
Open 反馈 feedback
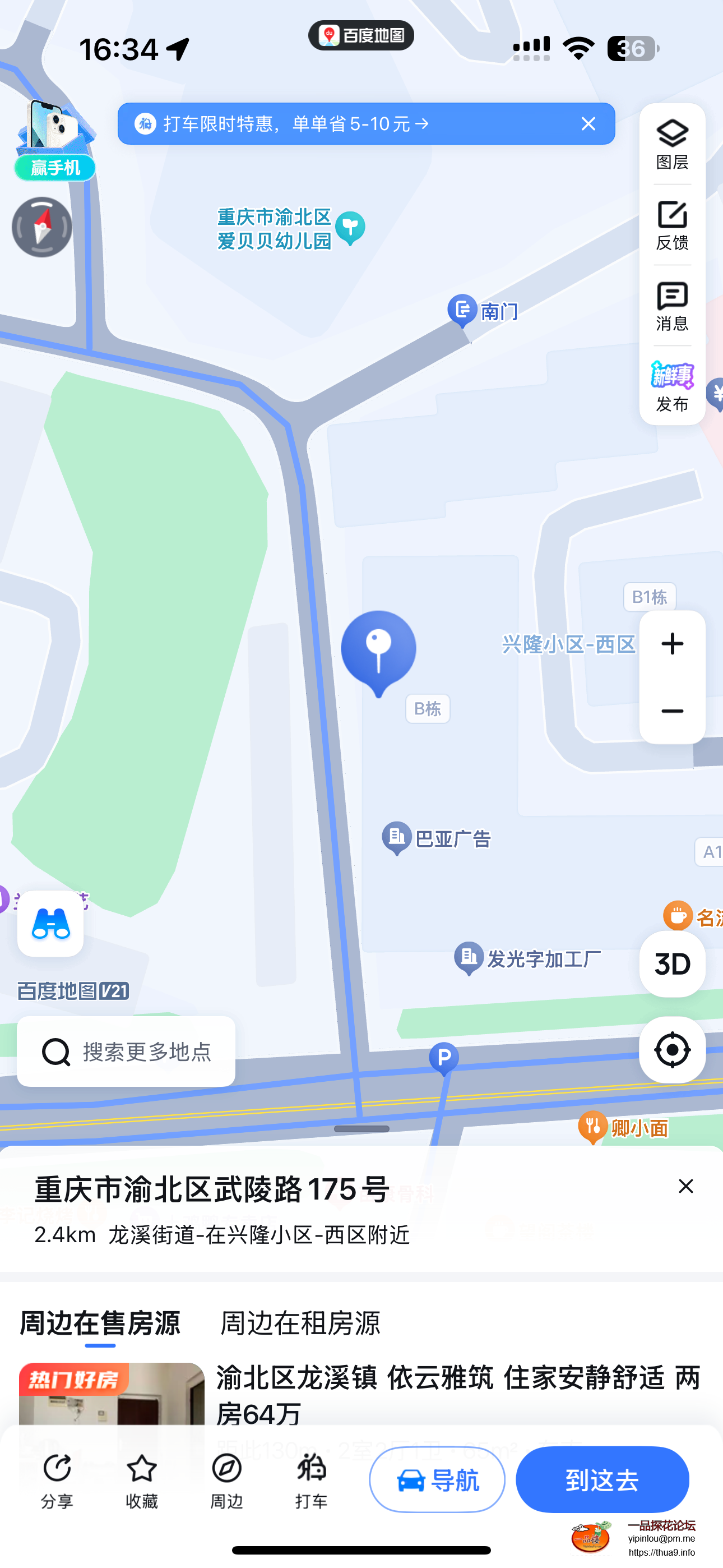click(x=672, y=225)
